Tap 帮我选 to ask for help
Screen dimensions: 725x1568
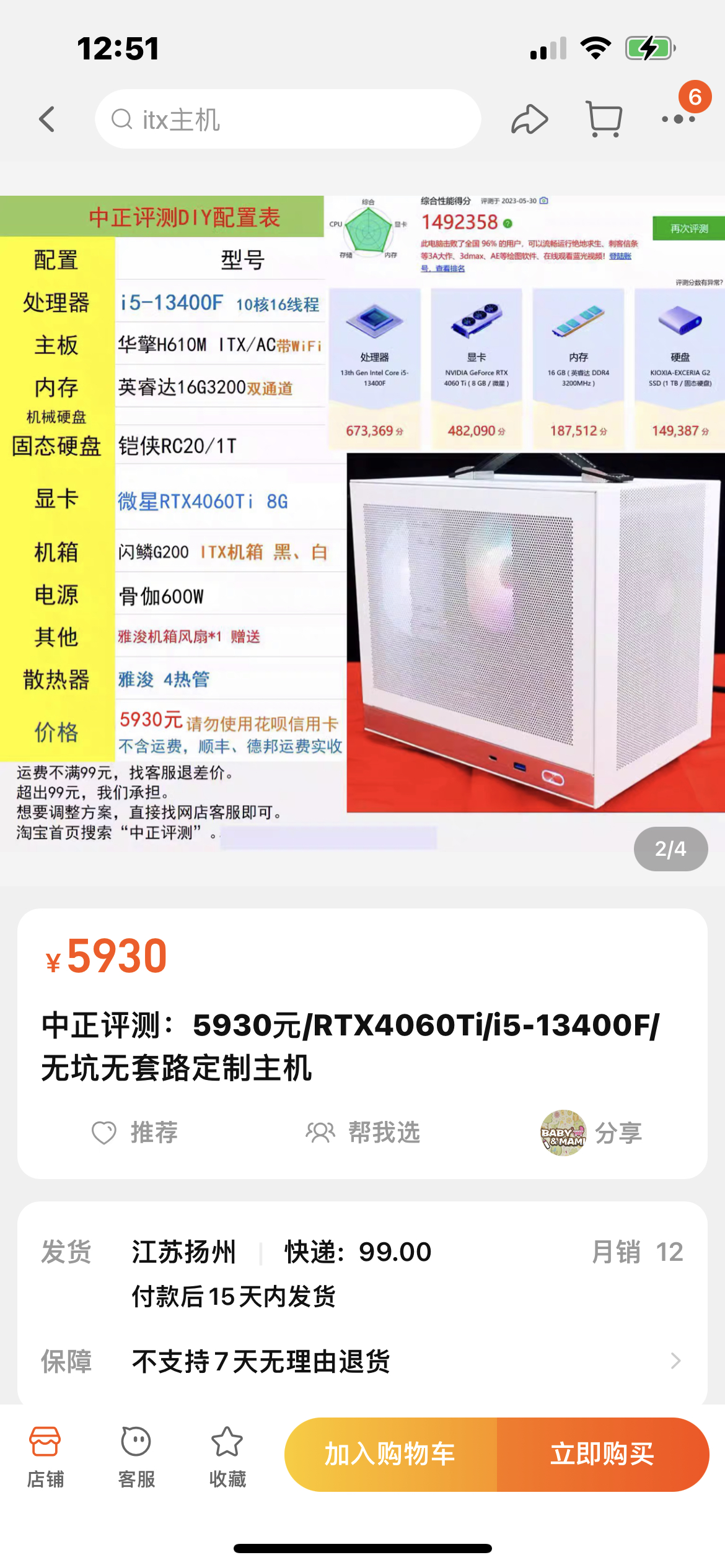tap(363, 1133)
